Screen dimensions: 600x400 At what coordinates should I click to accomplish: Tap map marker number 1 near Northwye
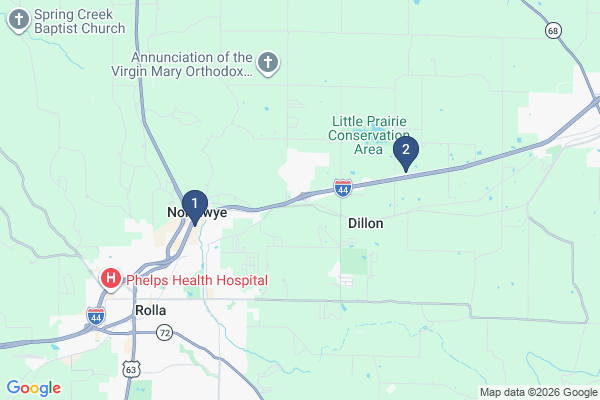point(194,204)
